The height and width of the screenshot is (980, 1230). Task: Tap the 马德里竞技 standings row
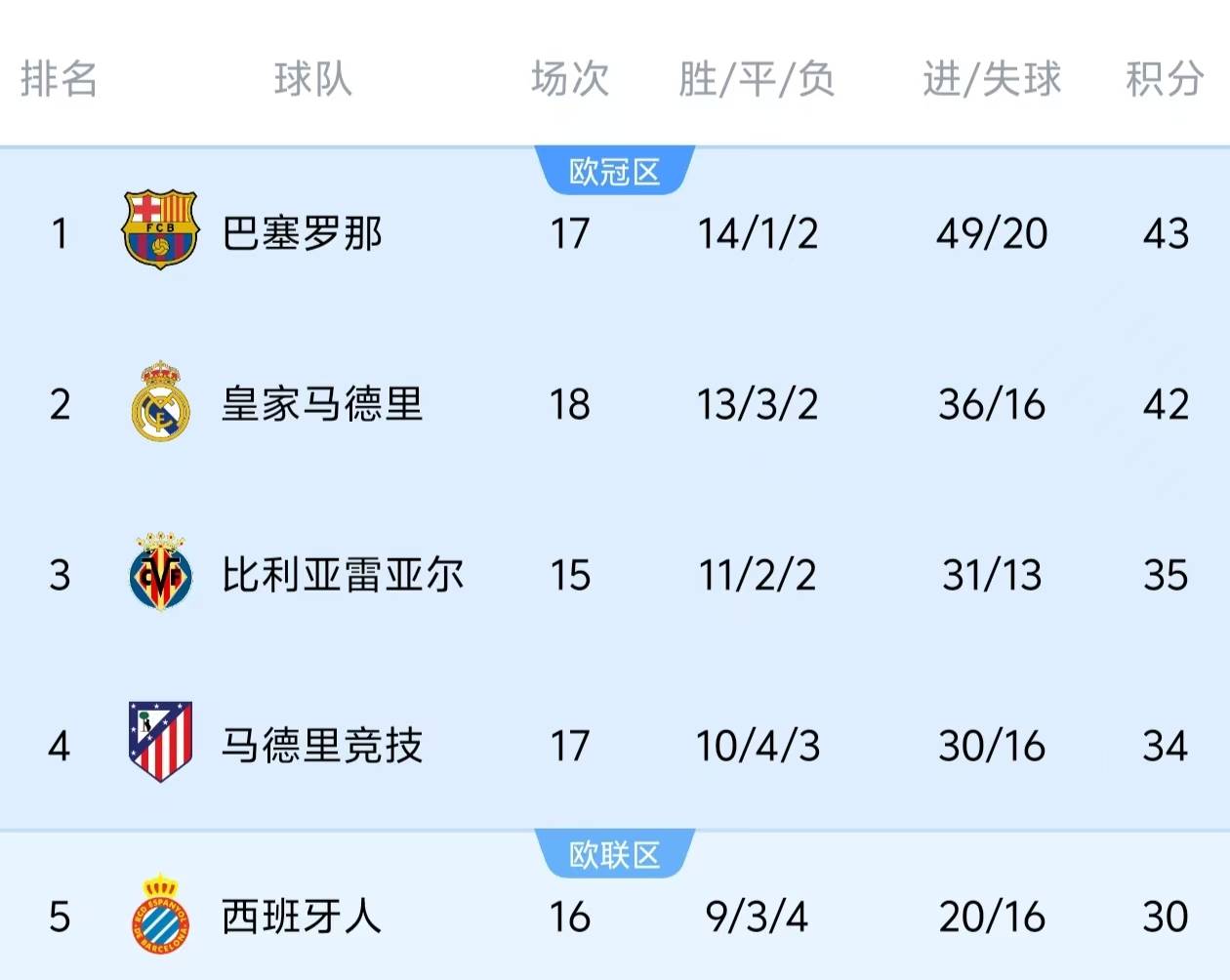[322, 746]
